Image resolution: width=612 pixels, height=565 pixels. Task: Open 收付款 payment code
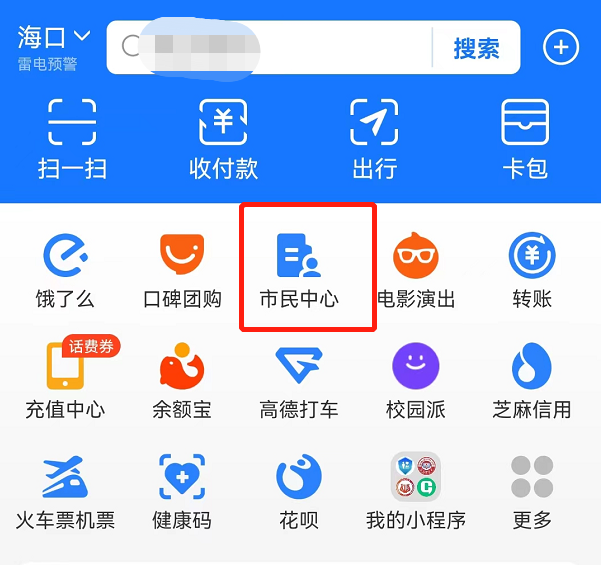click(223, 139)
